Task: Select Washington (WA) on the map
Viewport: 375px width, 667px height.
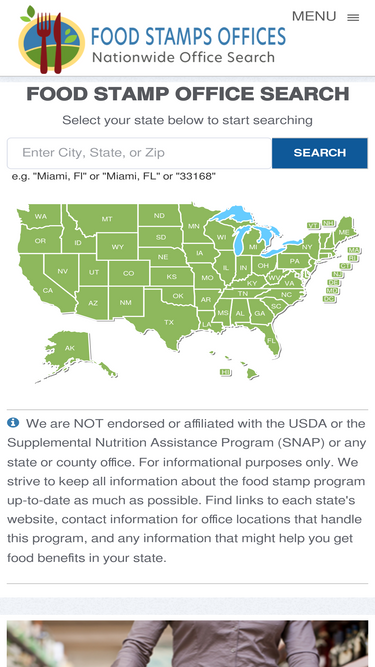Action: (41, 217)
